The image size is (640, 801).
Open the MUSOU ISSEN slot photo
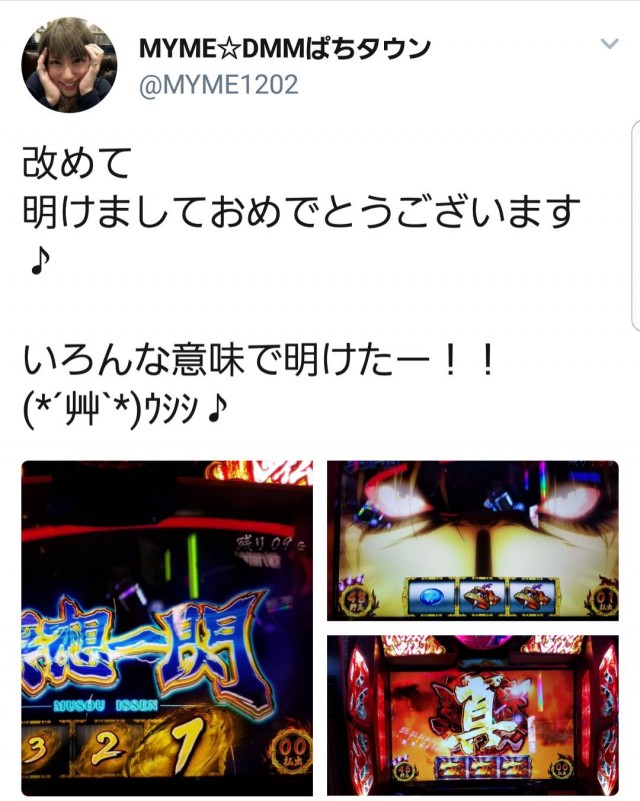[x=167, y=627]
